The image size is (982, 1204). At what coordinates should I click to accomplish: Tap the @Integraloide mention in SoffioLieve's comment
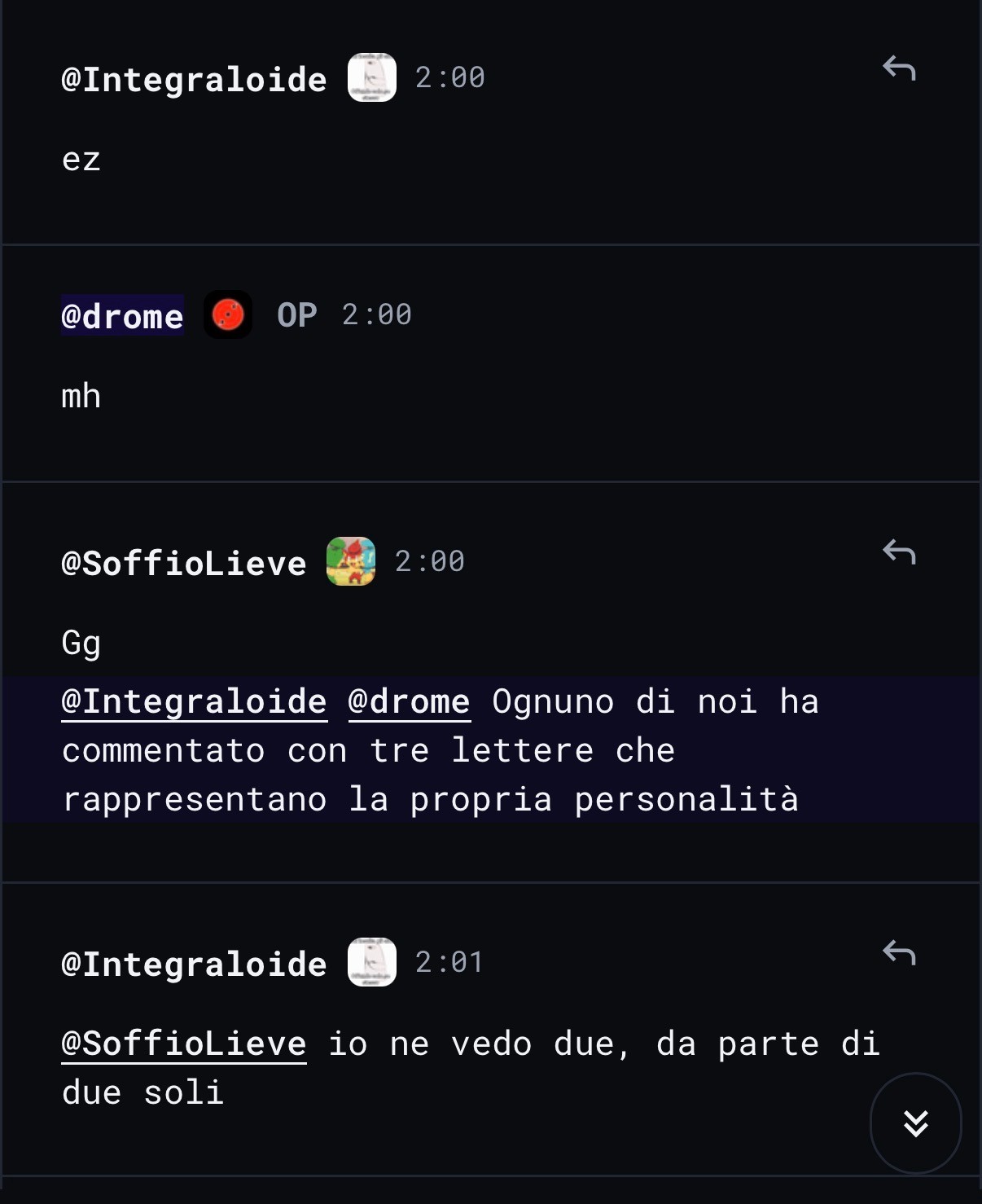tap(195, 702)
